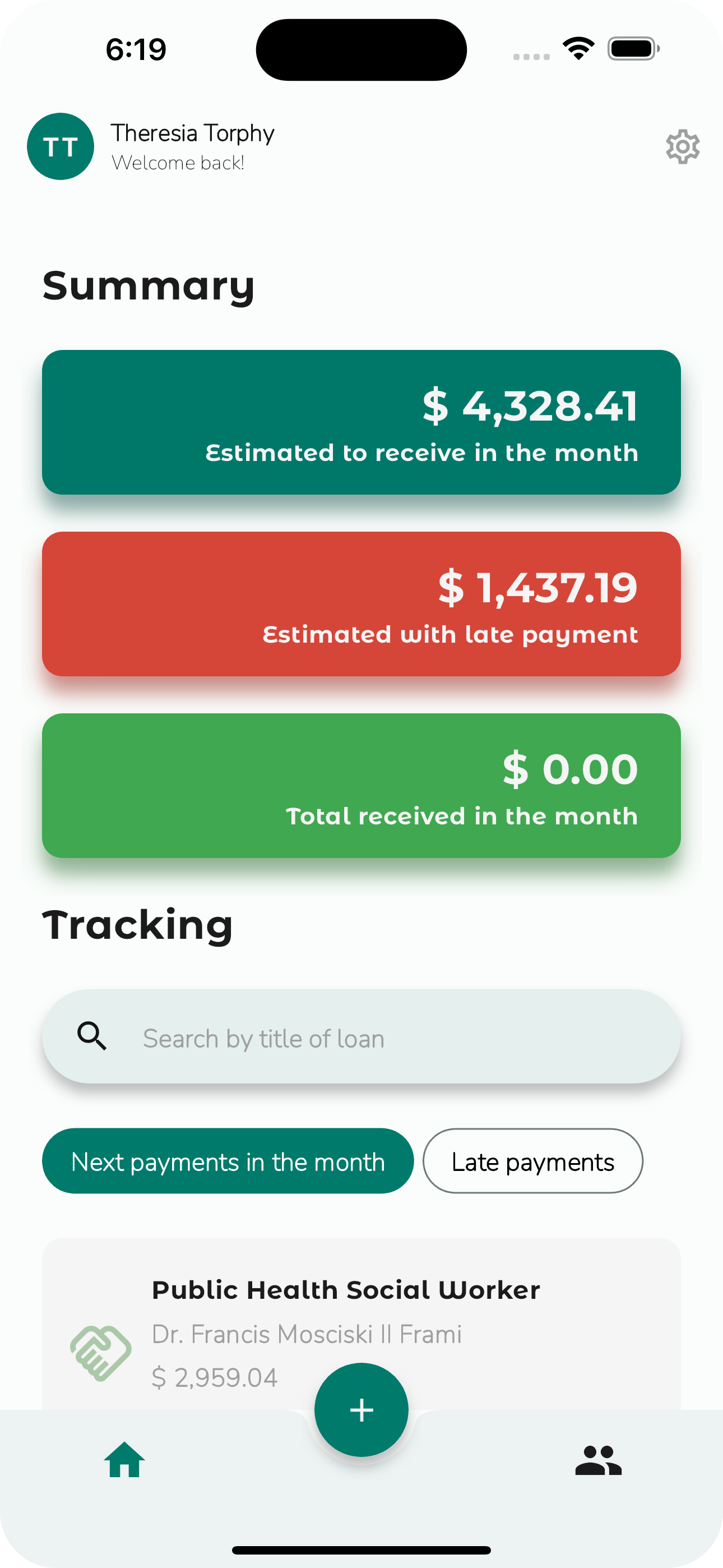Open the Public Health Social Worker loan card
723x1568 pixels.
[361, 1324]
